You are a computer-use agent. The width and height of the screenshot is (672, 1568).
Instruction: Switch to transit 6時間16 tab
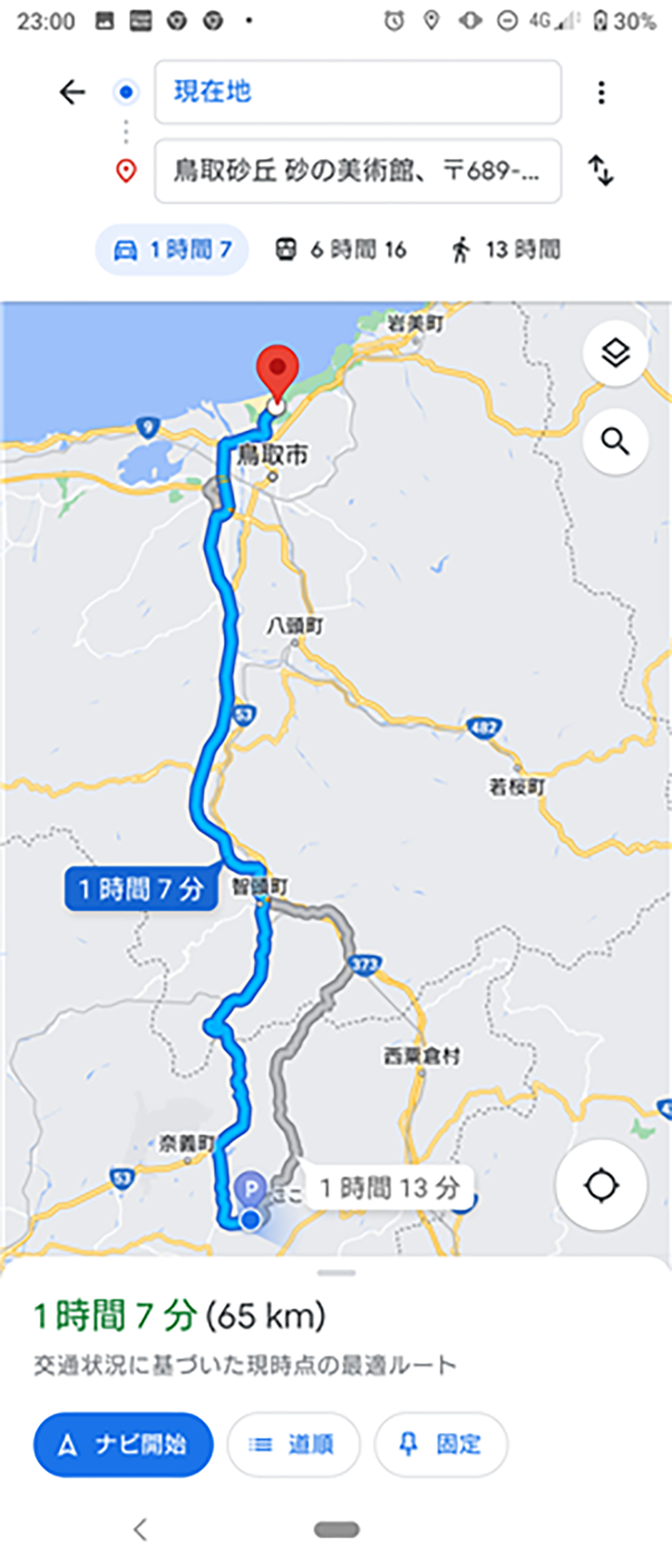coord(341,250)
